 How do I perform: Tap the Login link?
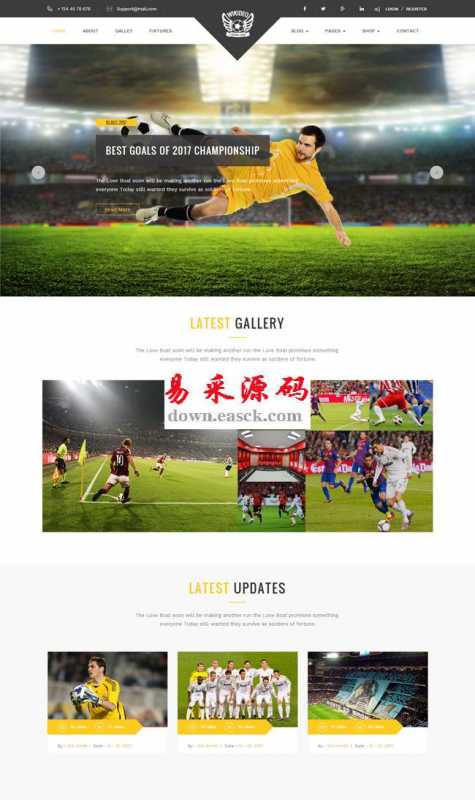point(391,9)
